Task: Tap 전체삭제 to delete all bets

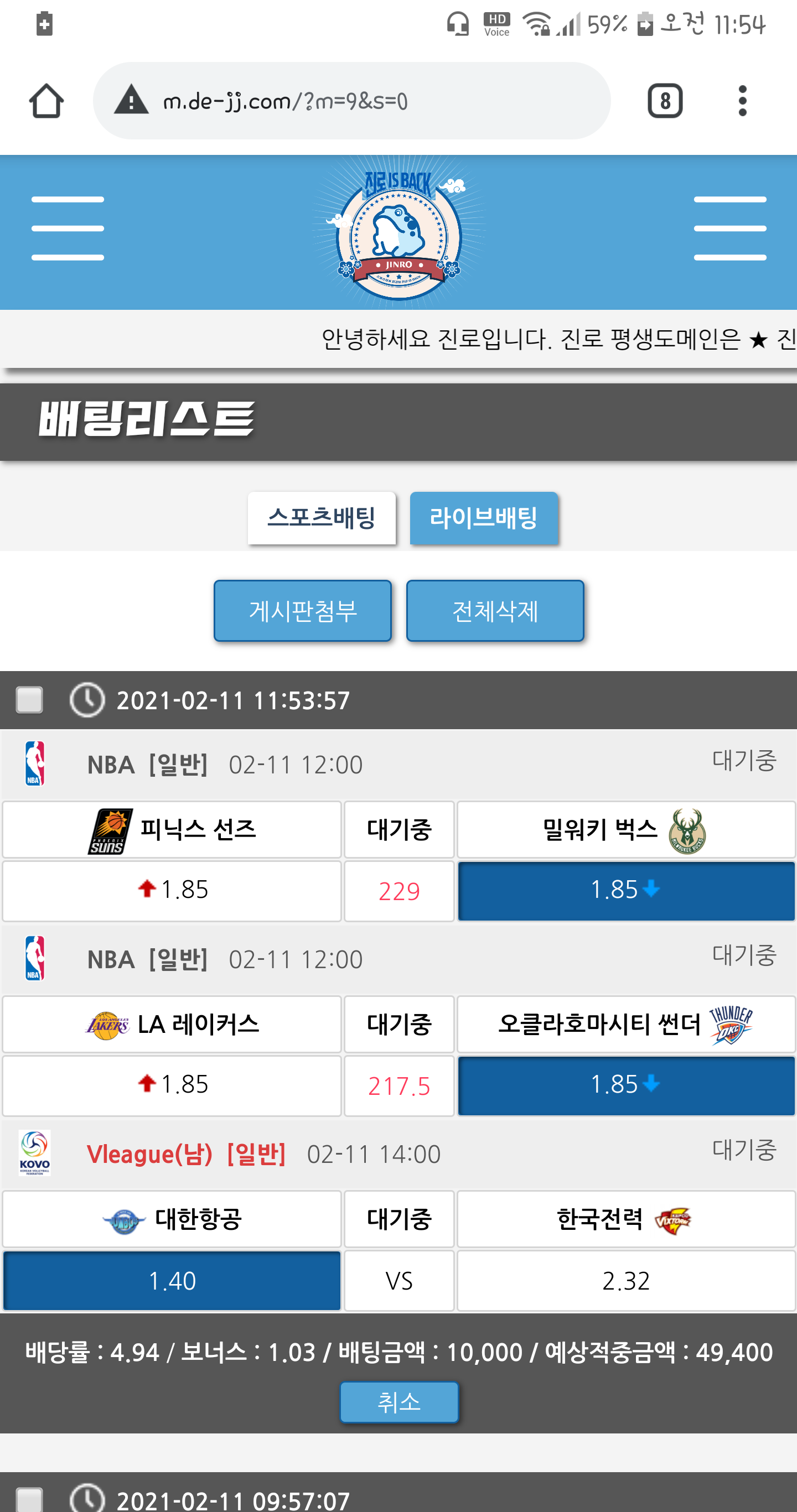Action: coord(495,610)
